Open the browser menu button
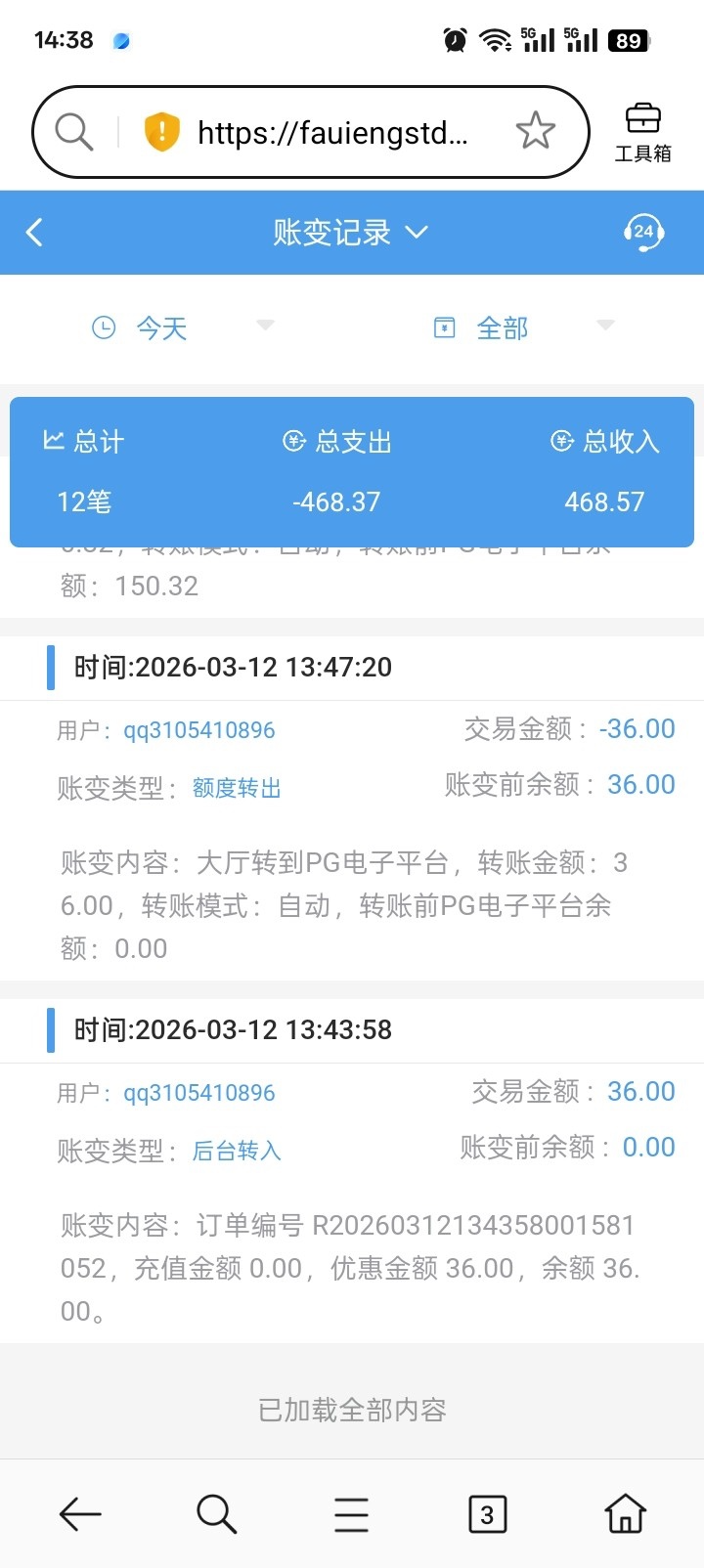 351,1514
